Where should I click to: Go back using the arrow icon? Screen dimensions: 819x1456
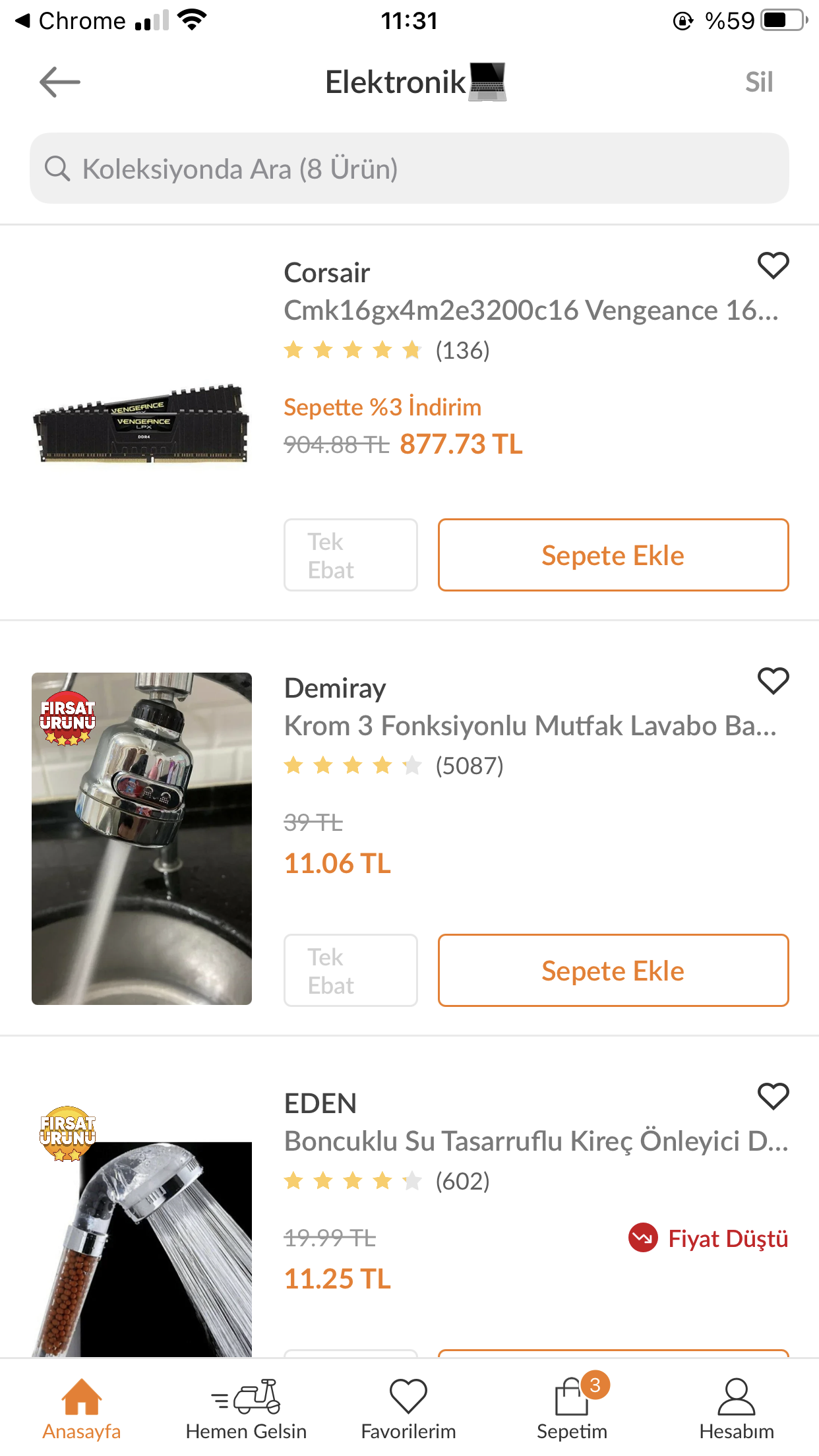tap(59, 82)
